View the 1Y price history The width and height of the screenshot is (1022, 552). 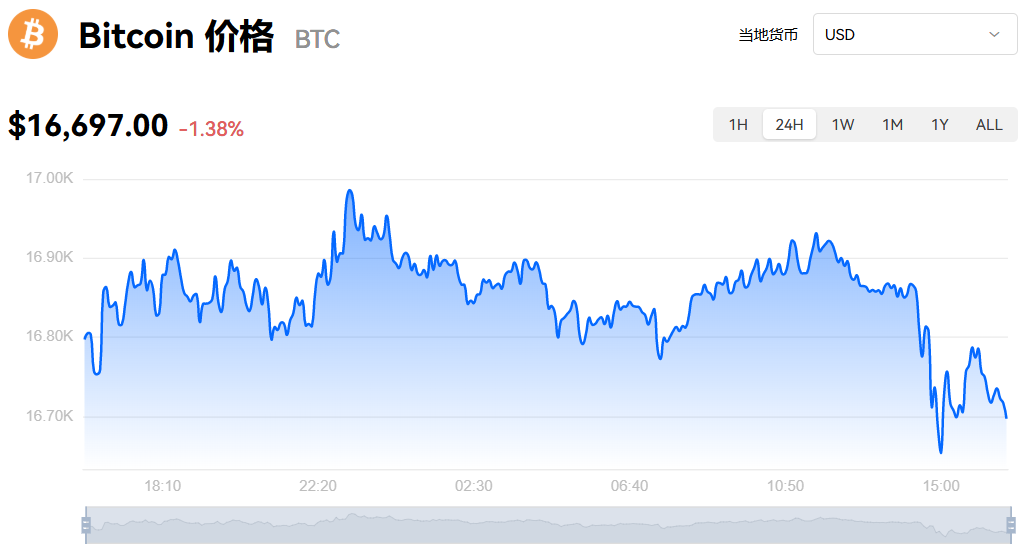pos(940,125)
